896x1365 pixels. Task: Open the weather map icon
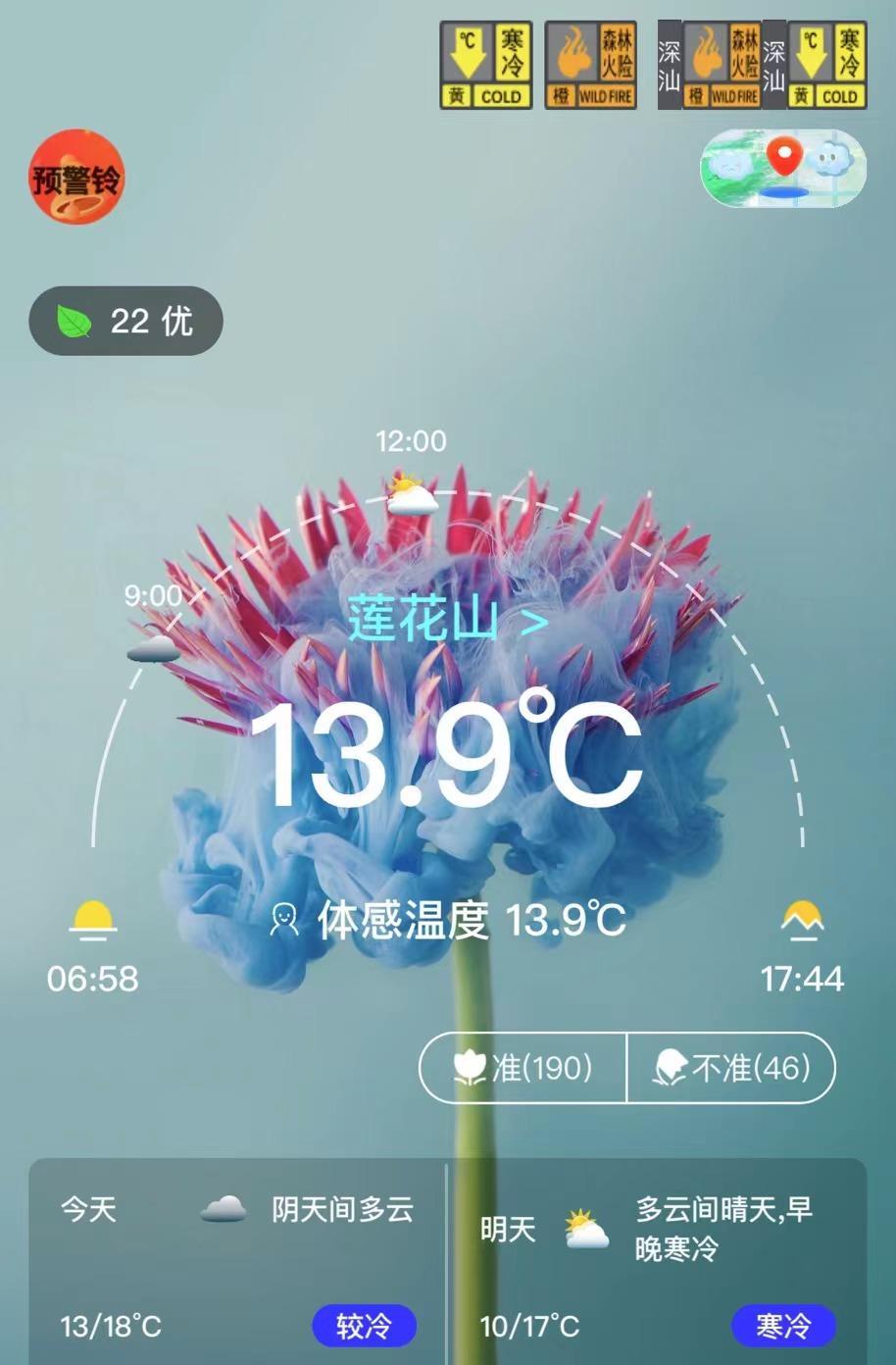782,167
